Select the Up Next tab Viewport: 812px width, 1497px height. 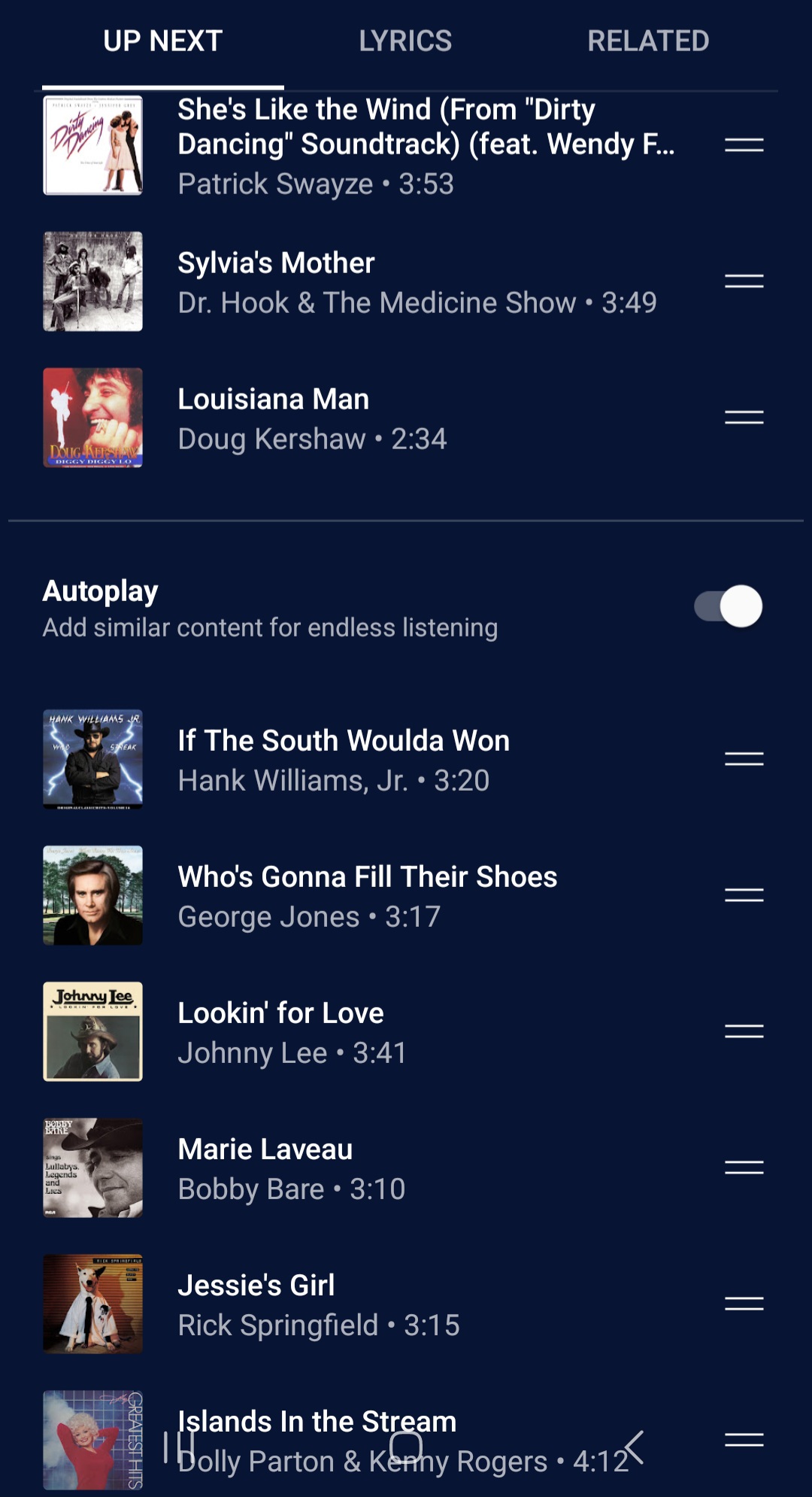[162, 41]
